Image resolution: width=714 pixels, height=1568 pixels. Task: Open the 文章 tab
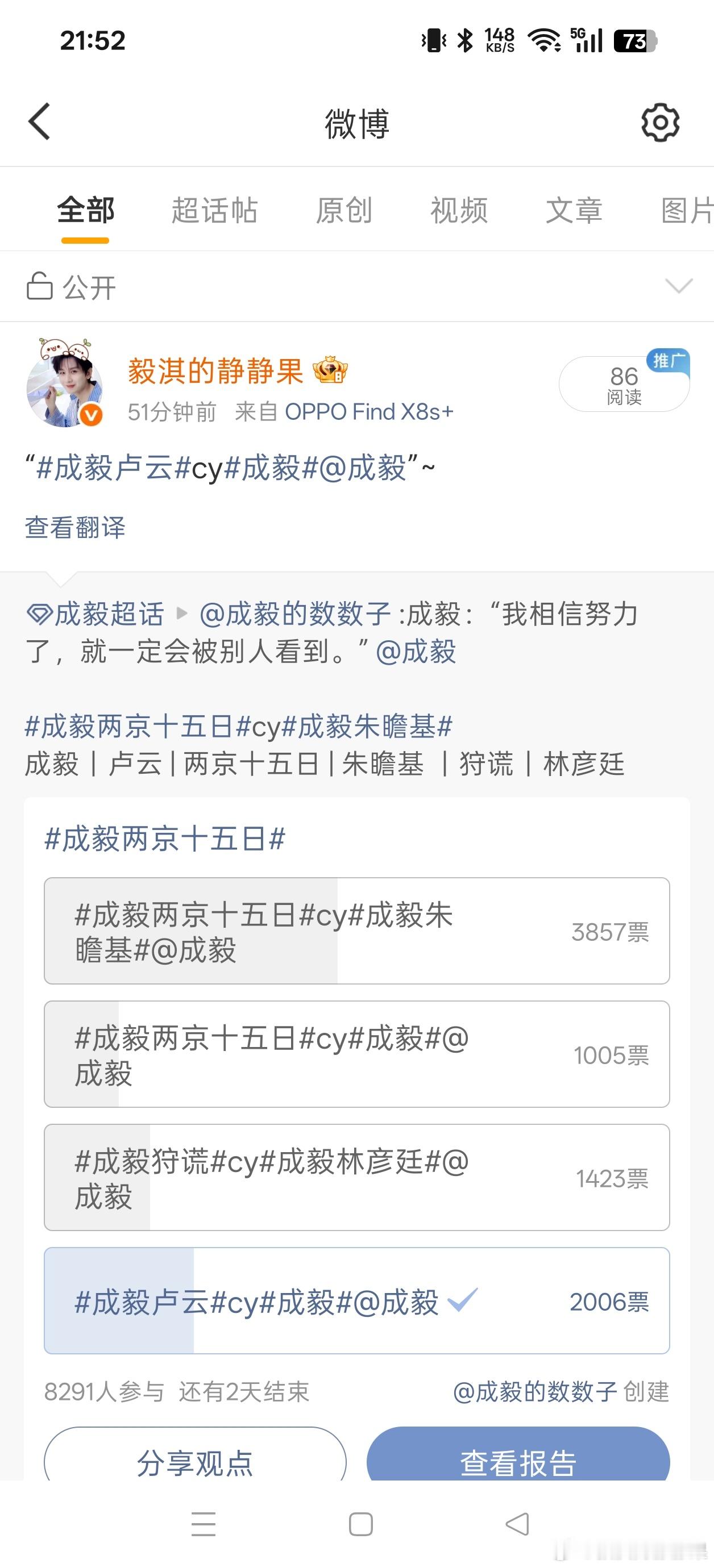coord(574,210)
